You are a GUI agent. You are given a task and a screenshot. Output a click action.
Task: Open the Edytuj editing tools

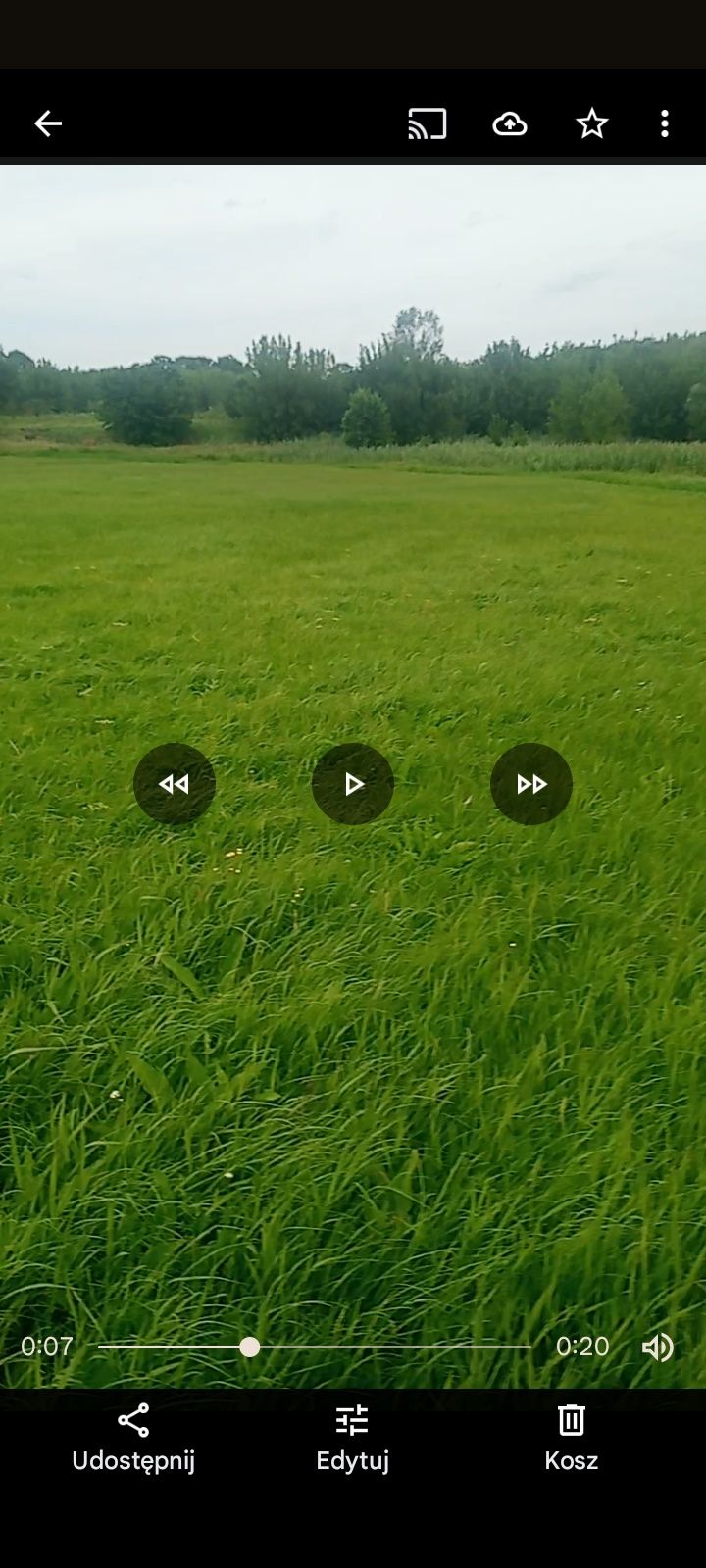point(352,1438)
